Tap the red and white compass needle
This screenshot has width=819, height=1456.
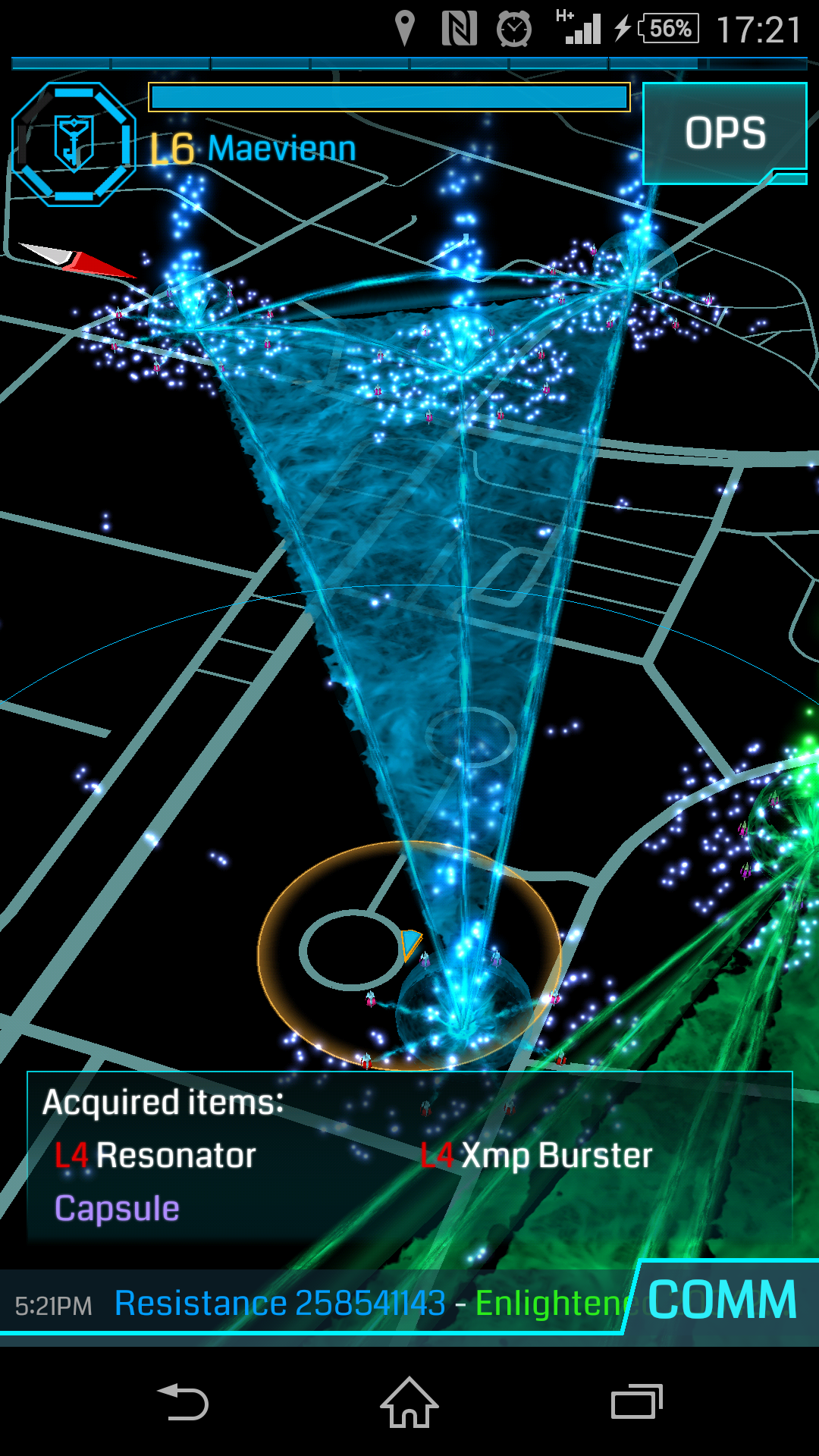pos(77,259)
